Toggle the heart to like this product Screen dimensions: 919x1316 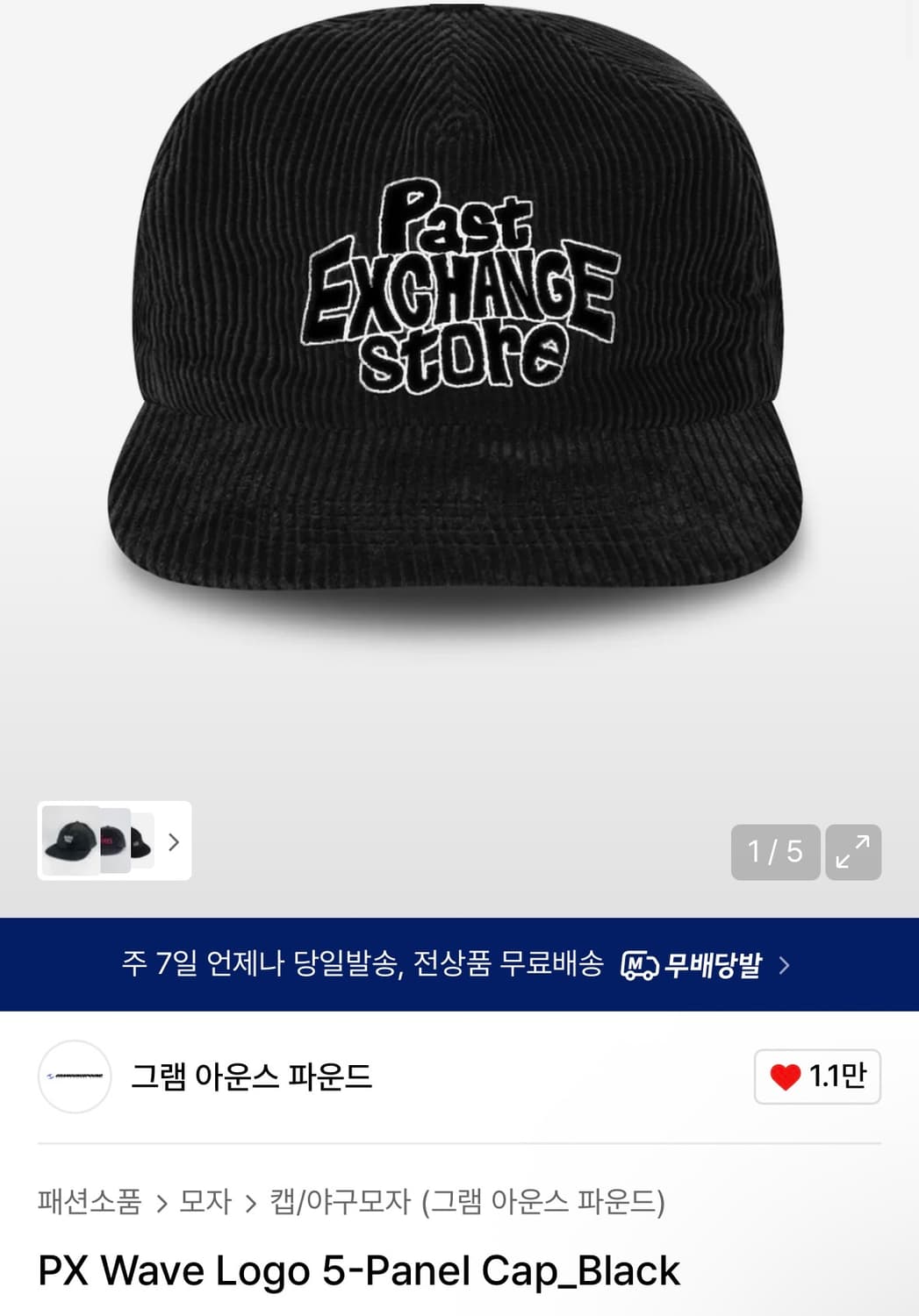tap(816, 1077)
